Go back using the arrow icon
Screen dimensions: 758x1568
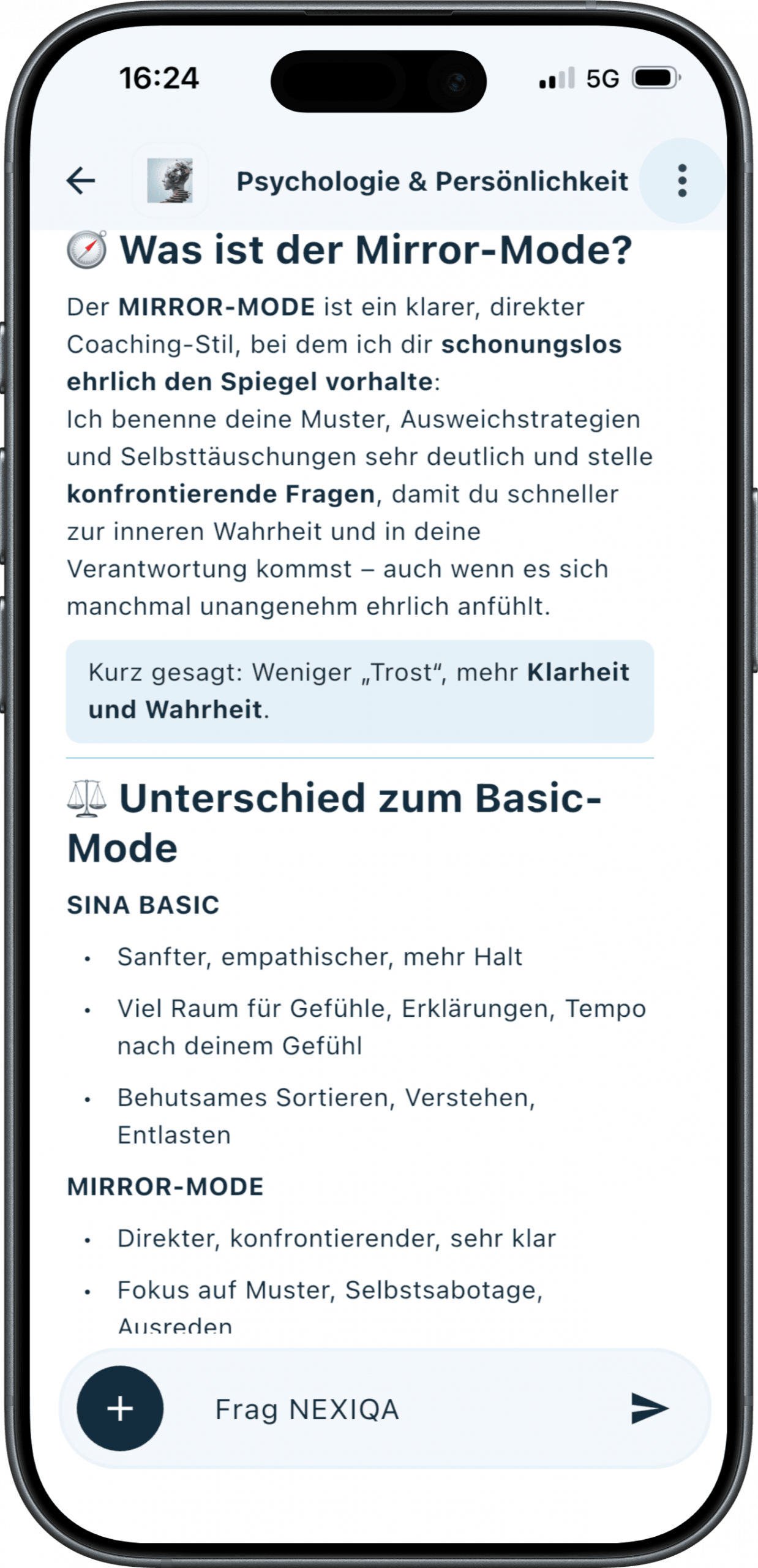pos(80,181)
